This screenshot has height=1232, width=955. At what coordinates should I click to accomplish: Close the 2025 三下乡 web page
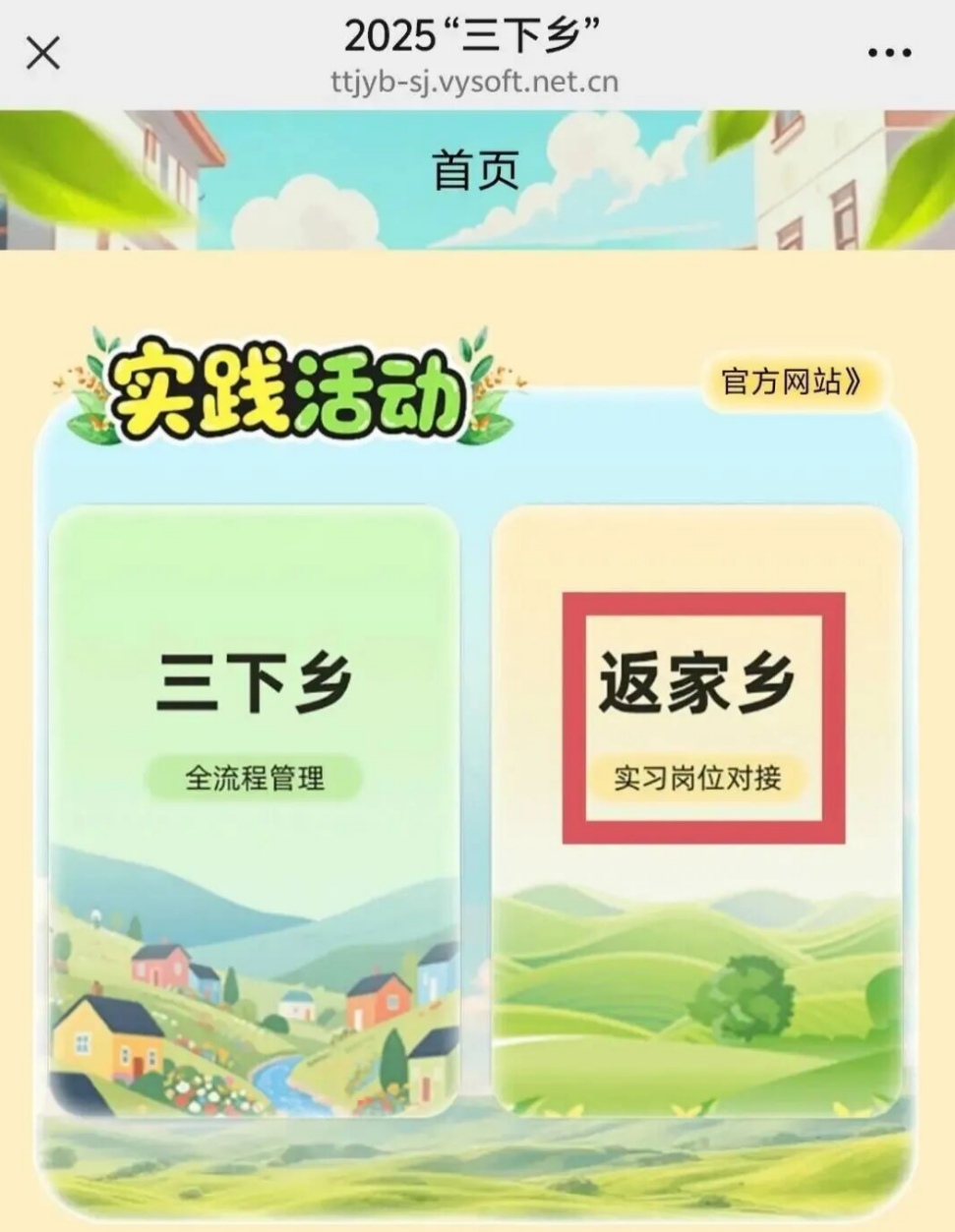click(43, 53)
